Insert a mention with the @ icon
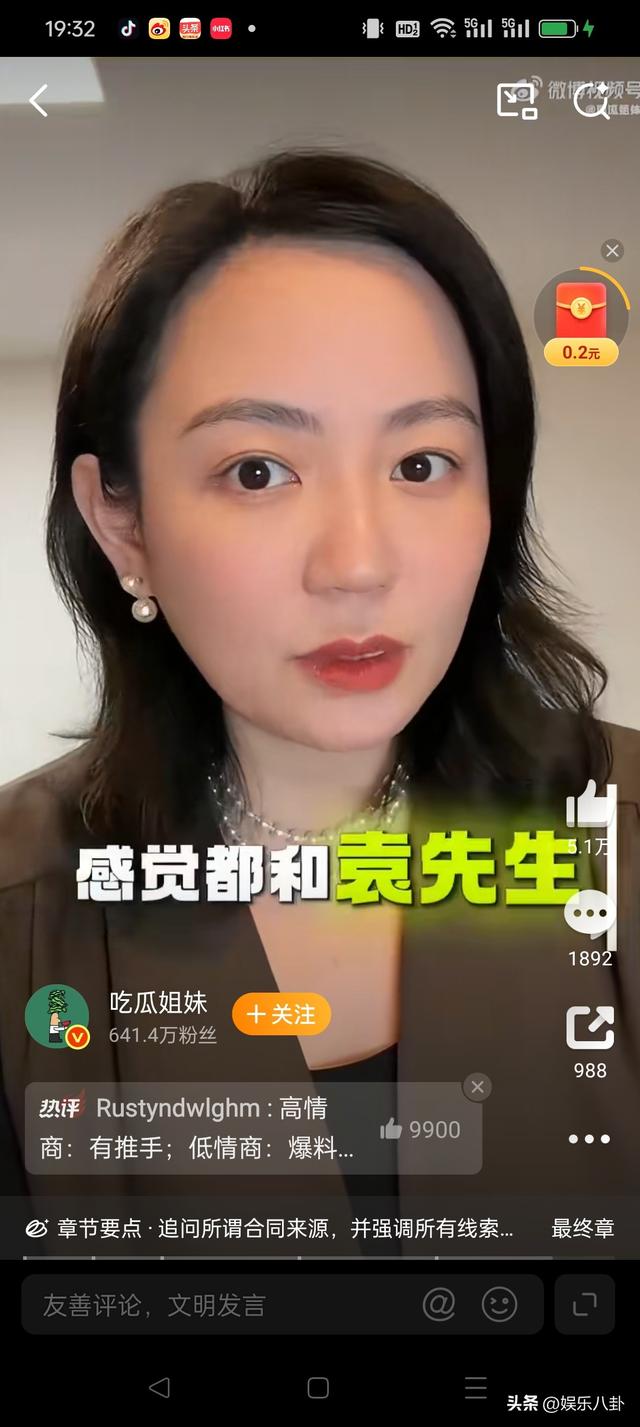 point(439,1304)
